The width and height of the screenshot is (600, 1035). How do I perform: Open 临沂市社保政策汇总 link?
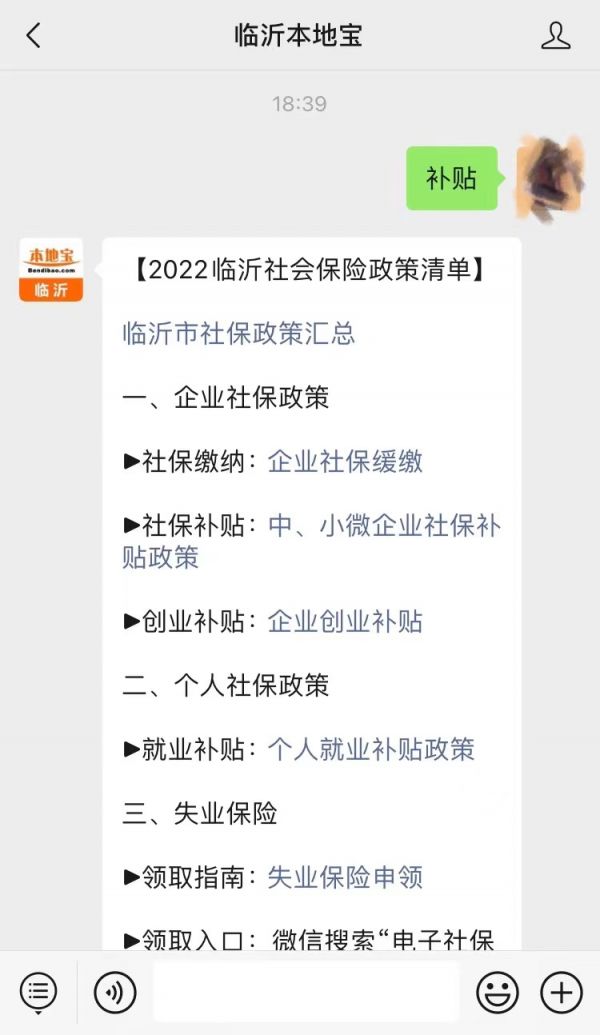[x=238, y=333]
